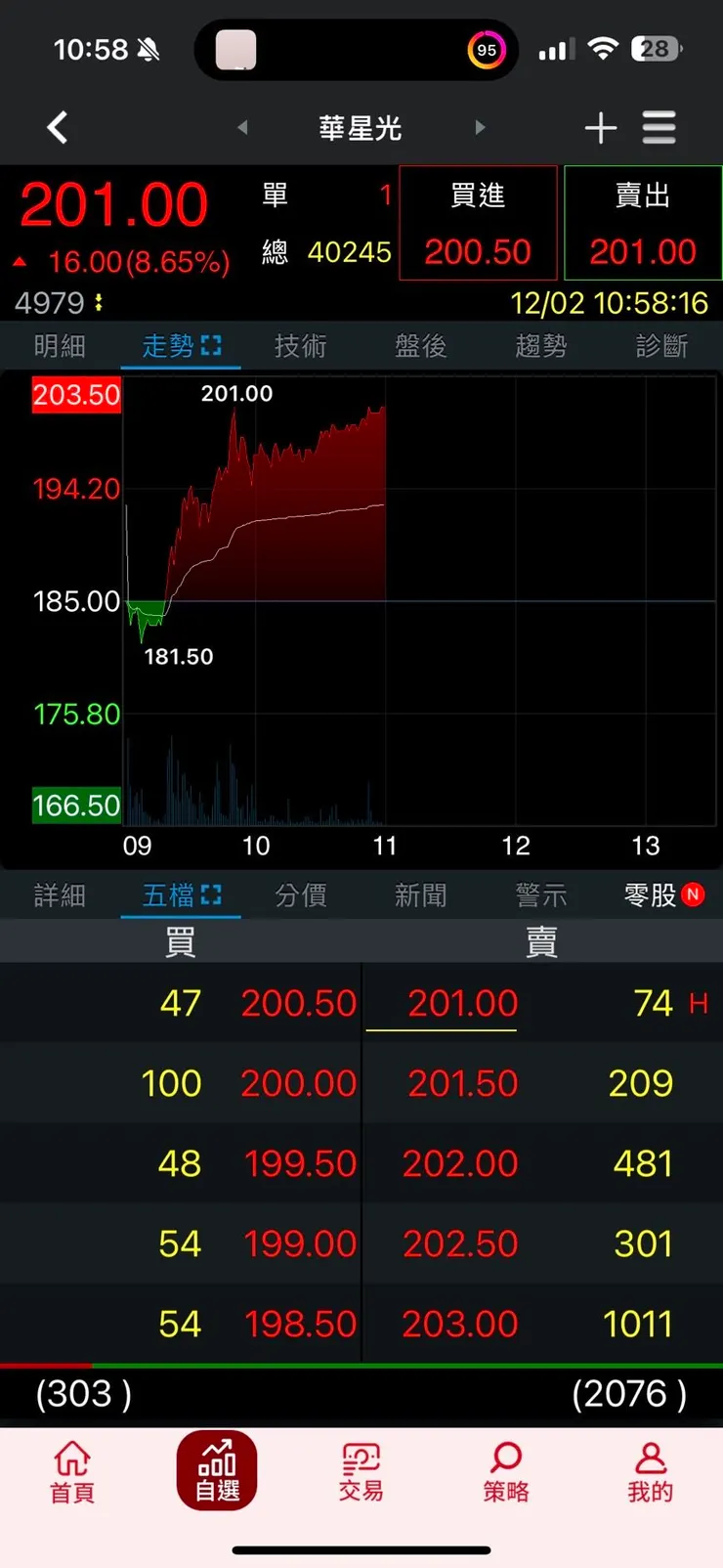The width and height of the screenshot is (723, 1568).
Task: View the 趨勢 tab
Action: pos(540,346)
